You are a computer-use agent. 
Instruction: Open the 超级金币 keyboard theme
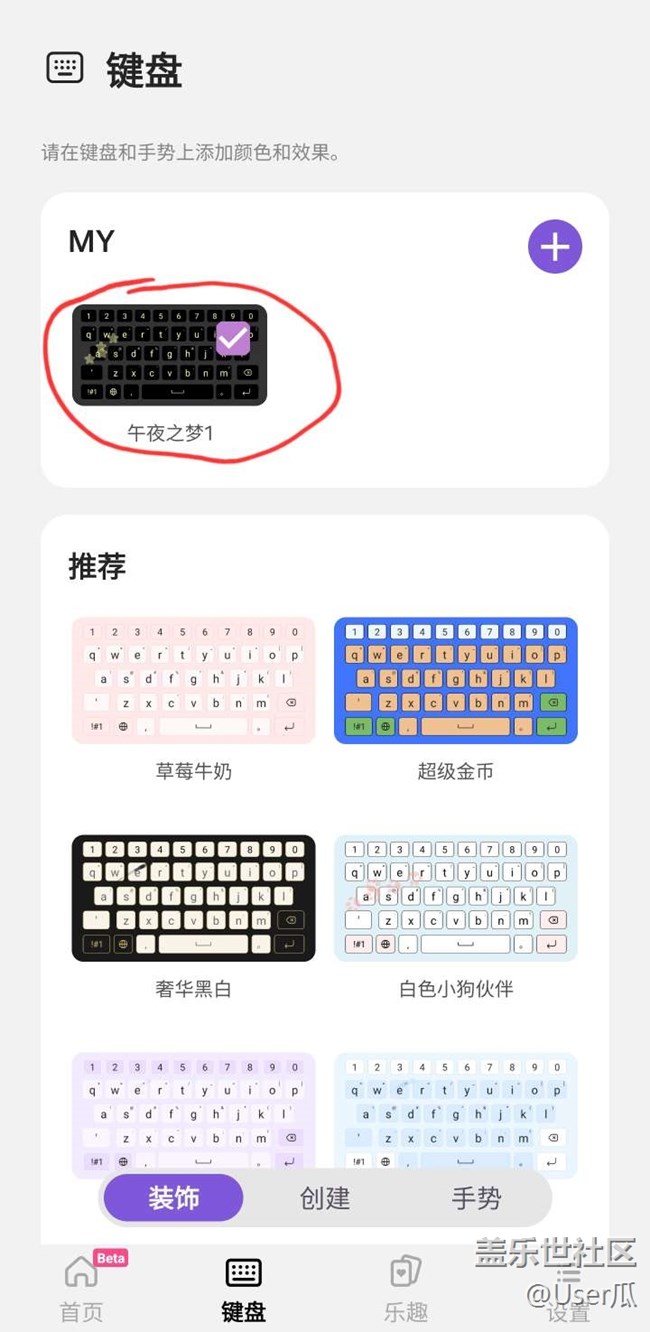coord(455,681)
